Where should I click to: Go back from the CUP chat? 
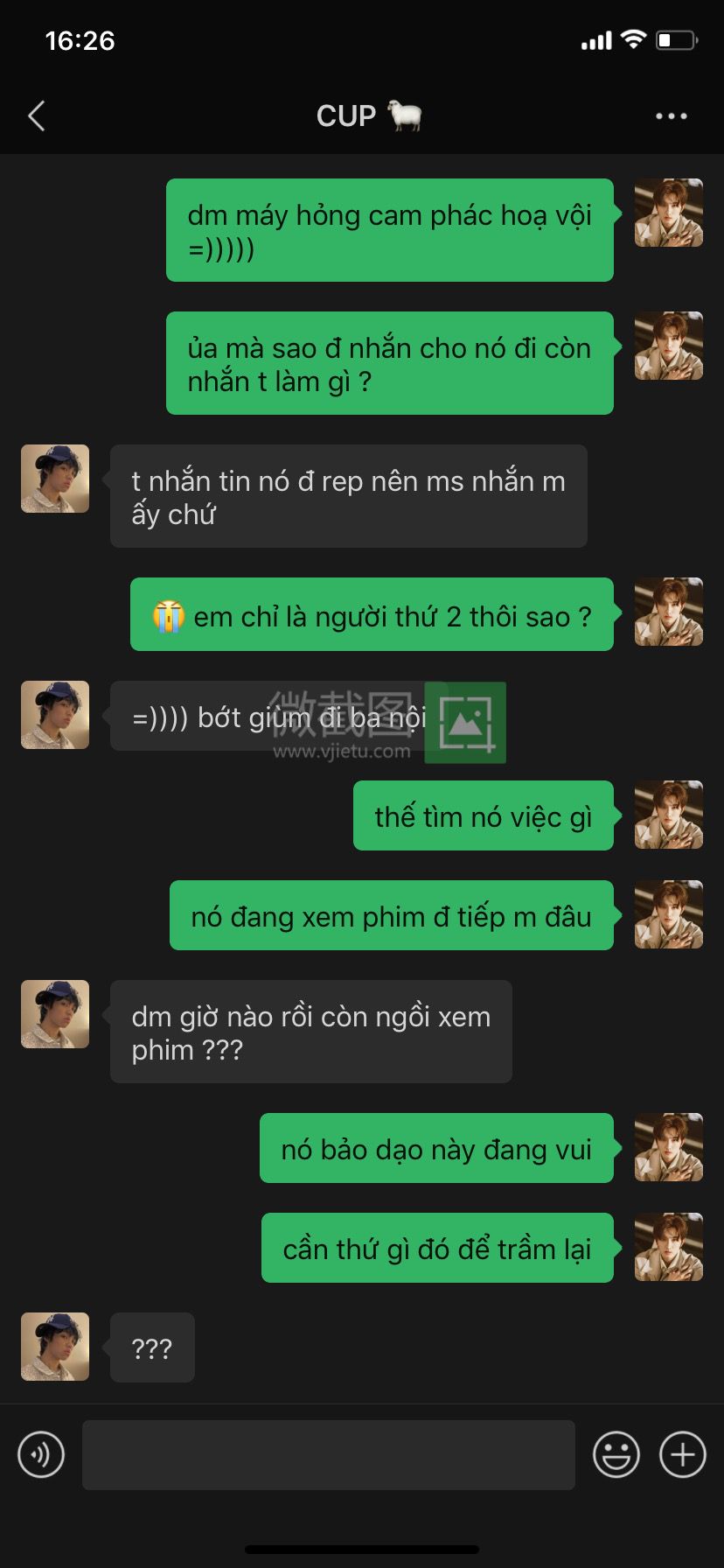tap(37, 115)
